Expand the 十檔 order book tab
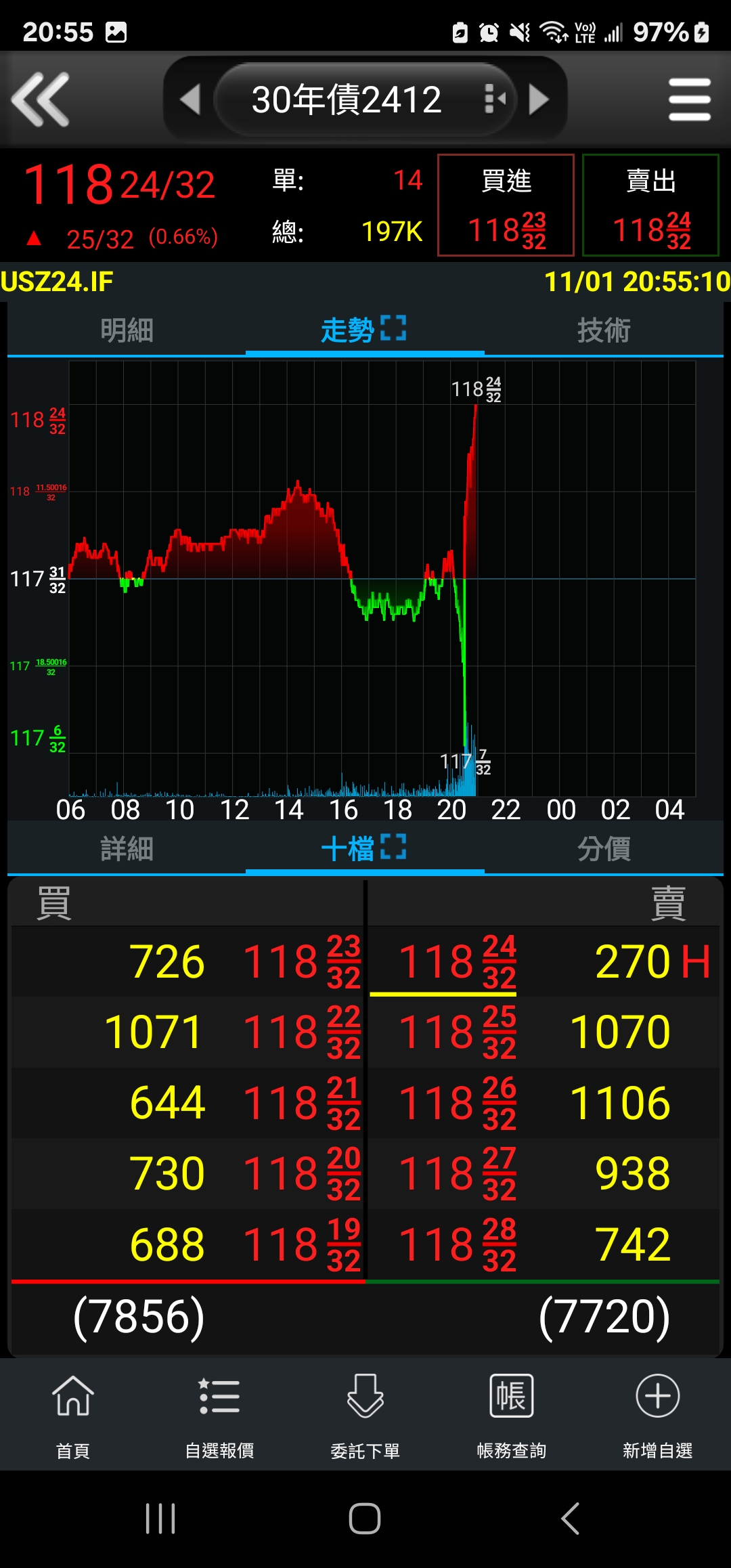The width and height of the screenshot is (731, 1568). click(x=364, y=848)
